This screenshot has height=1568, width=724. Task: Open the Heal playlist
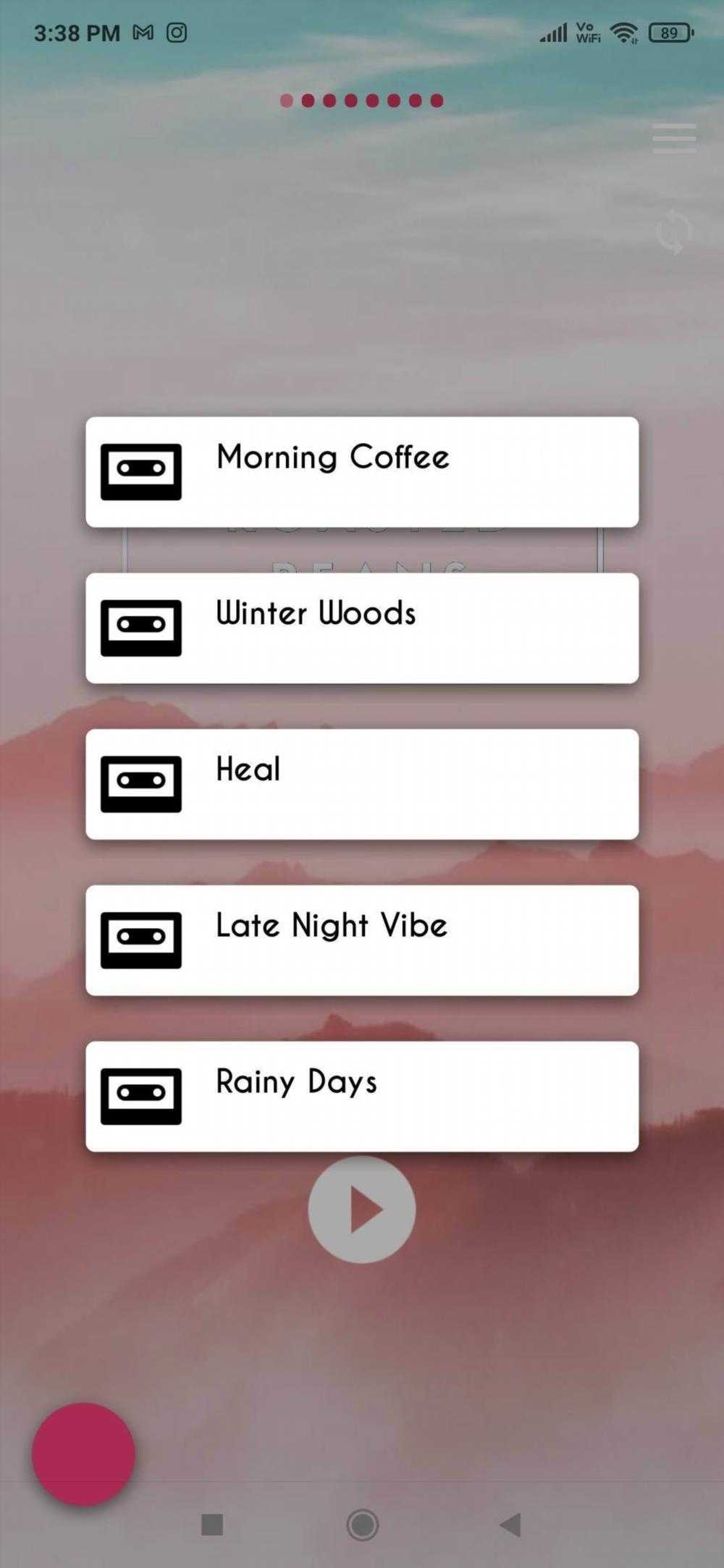point(362,784)
